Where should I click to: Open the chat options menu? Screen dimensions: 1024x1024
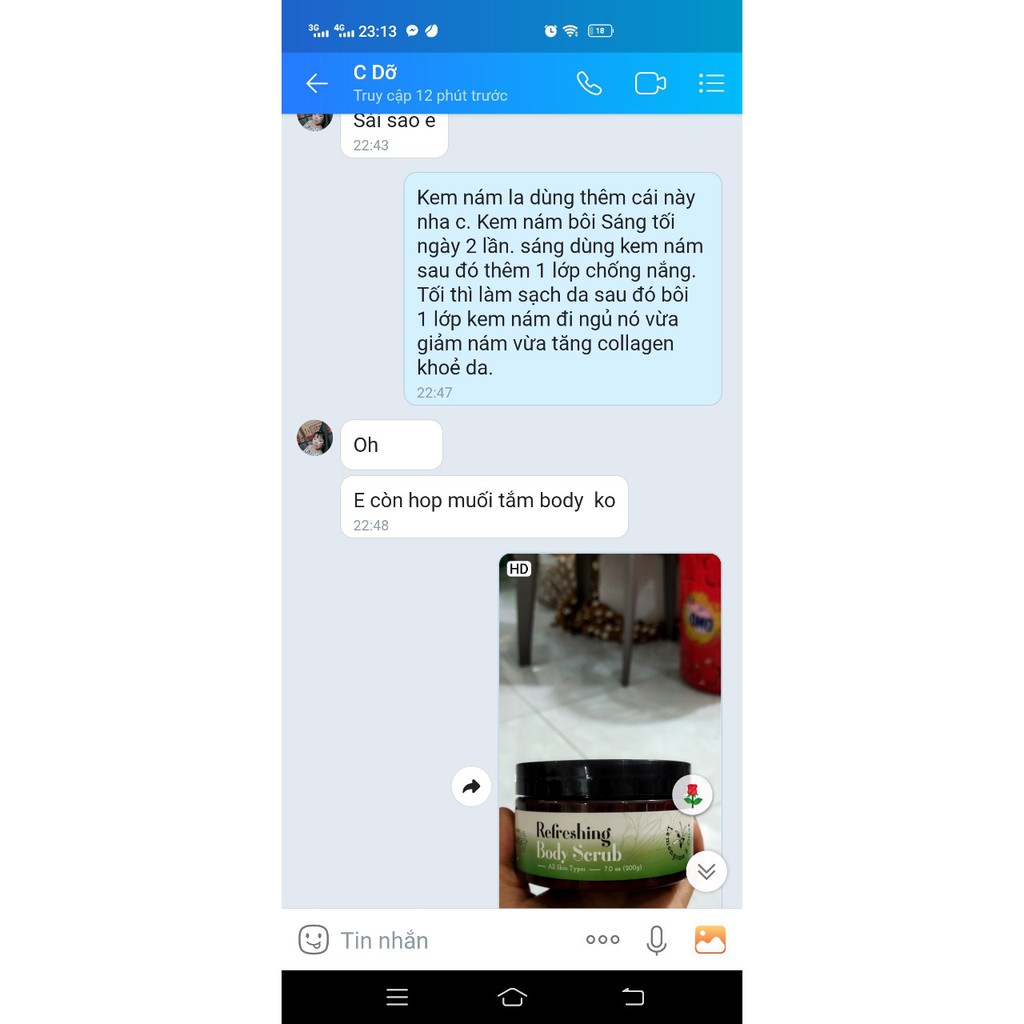tap(711, 83)
